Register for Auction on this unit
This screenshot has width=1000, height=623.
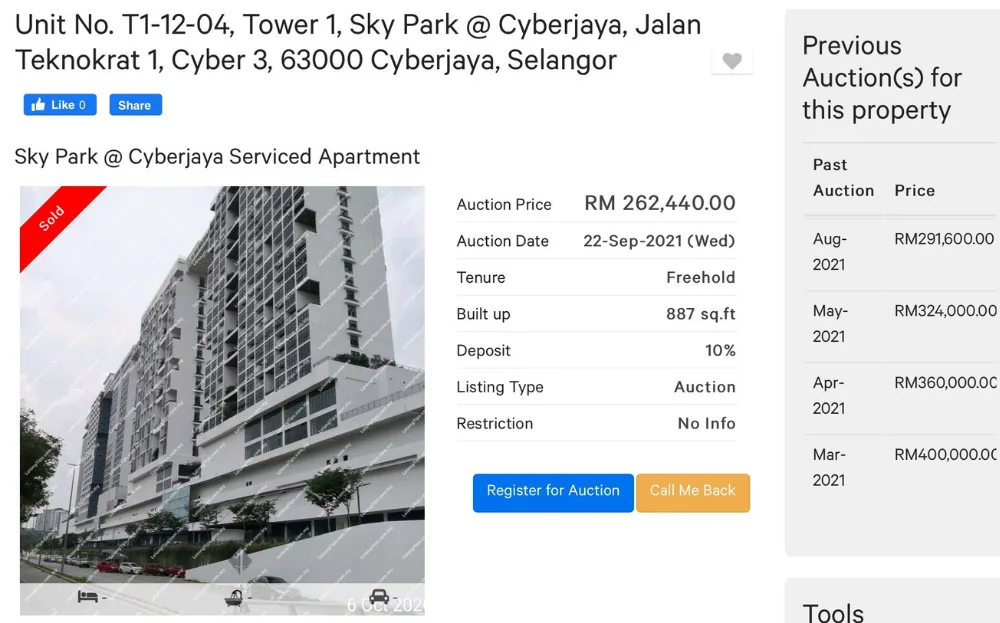coord(553,492)
